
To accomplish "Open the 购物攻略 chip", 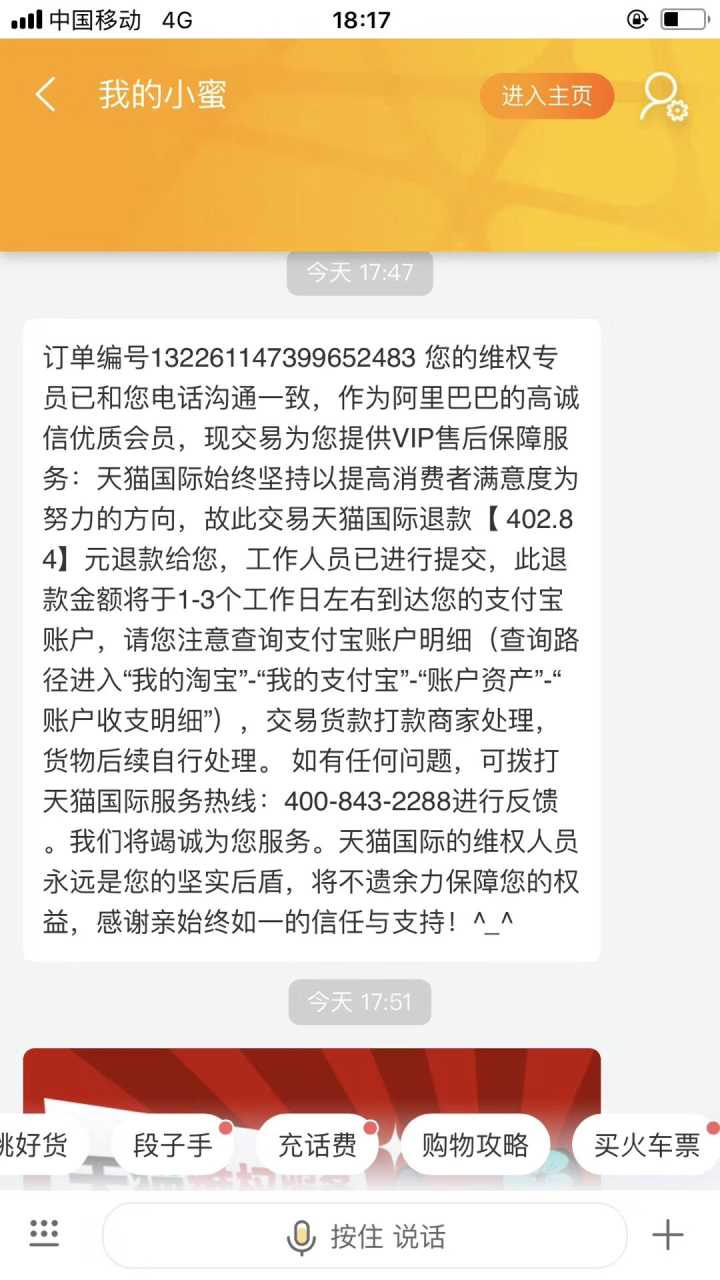I will (x=474, y=1145).
